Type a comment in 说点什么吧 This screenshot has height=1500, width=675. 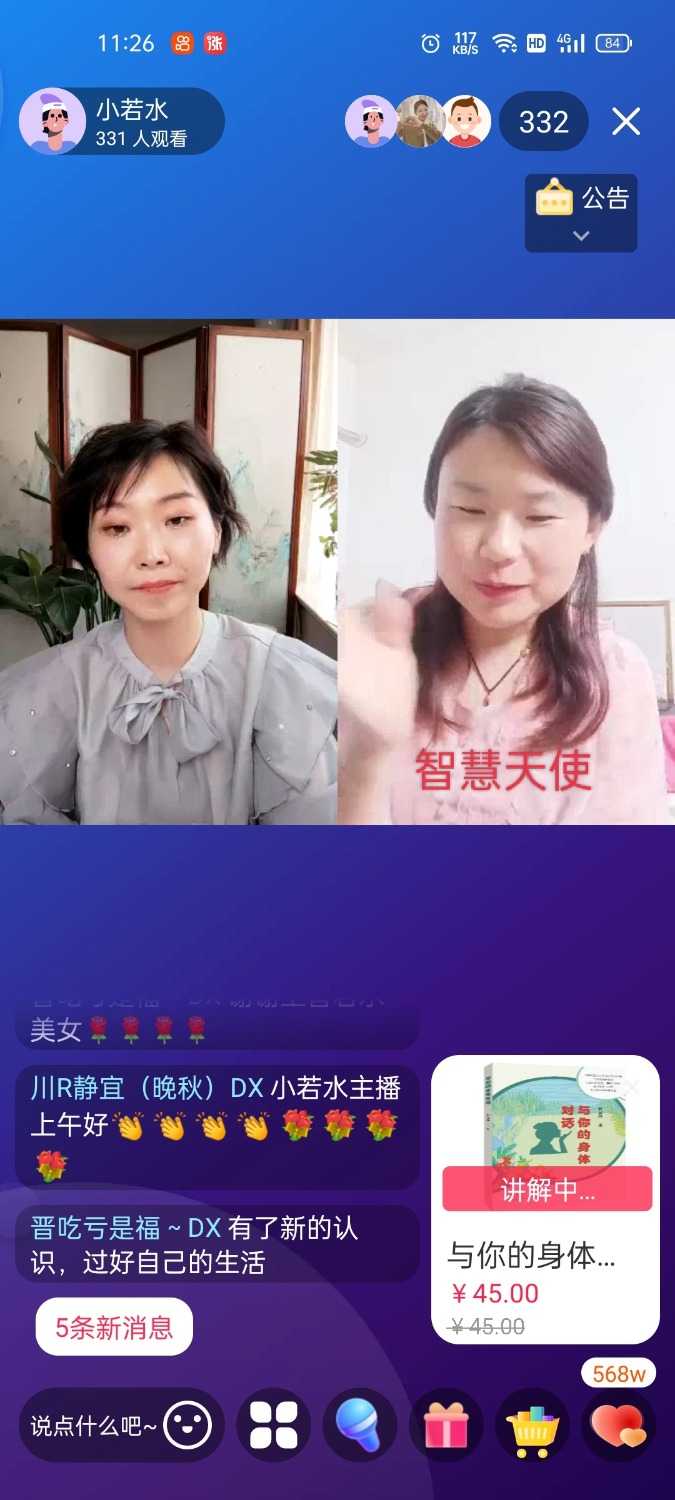(92, 1426)
